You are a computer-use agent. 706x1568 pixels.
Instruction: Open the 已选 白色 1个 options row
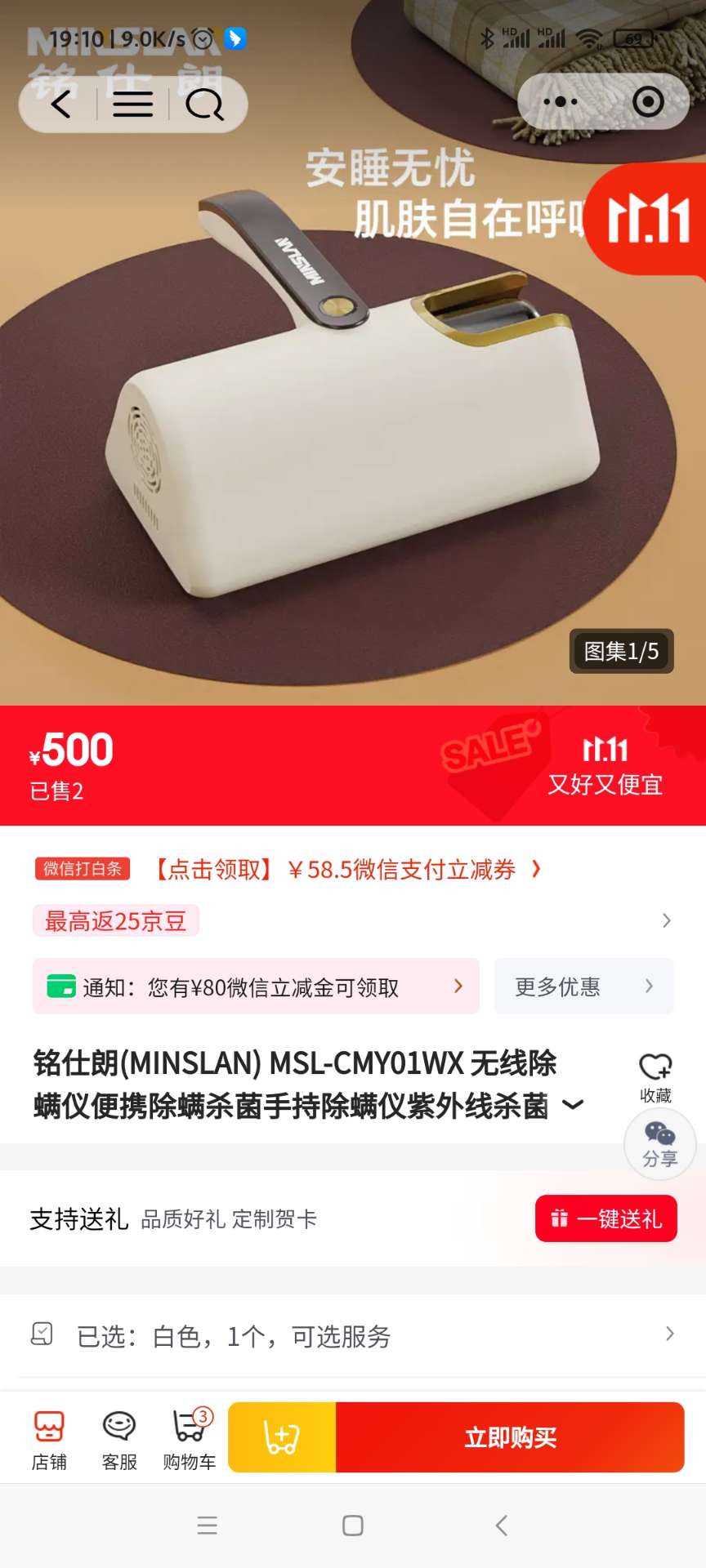coord(351,1336)
